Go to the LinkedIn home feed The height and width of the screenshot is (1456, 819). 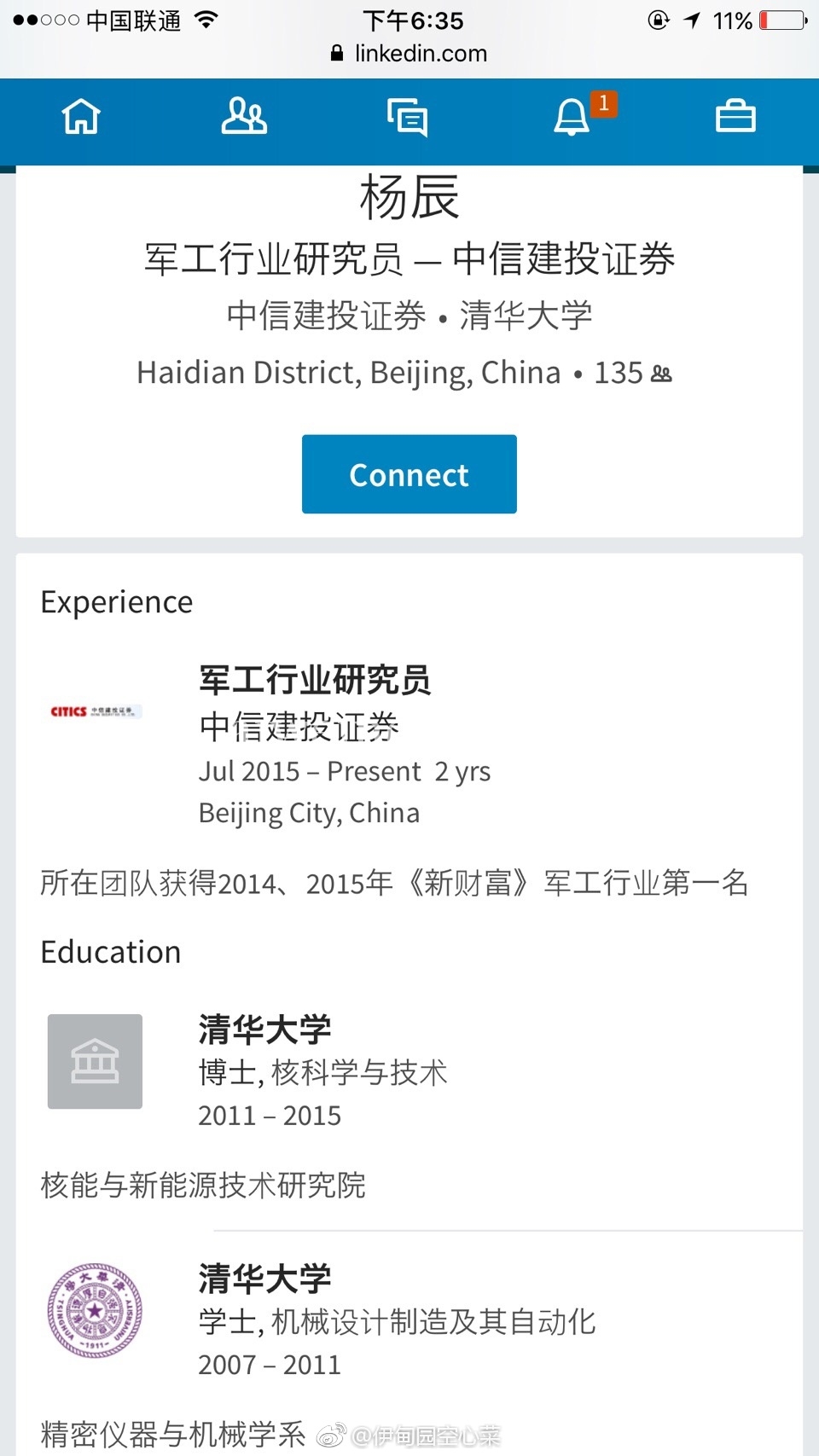tap(81, 117)
